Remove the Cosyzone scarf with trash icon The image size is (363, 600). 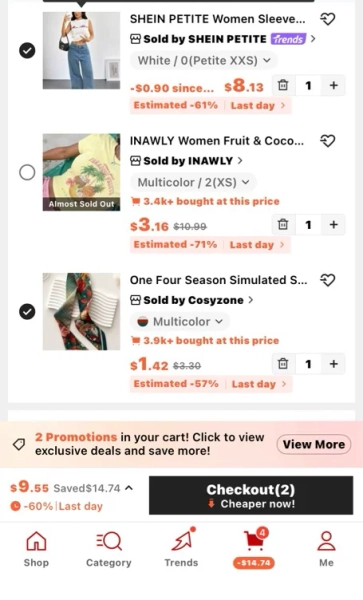tap(283, 364)
